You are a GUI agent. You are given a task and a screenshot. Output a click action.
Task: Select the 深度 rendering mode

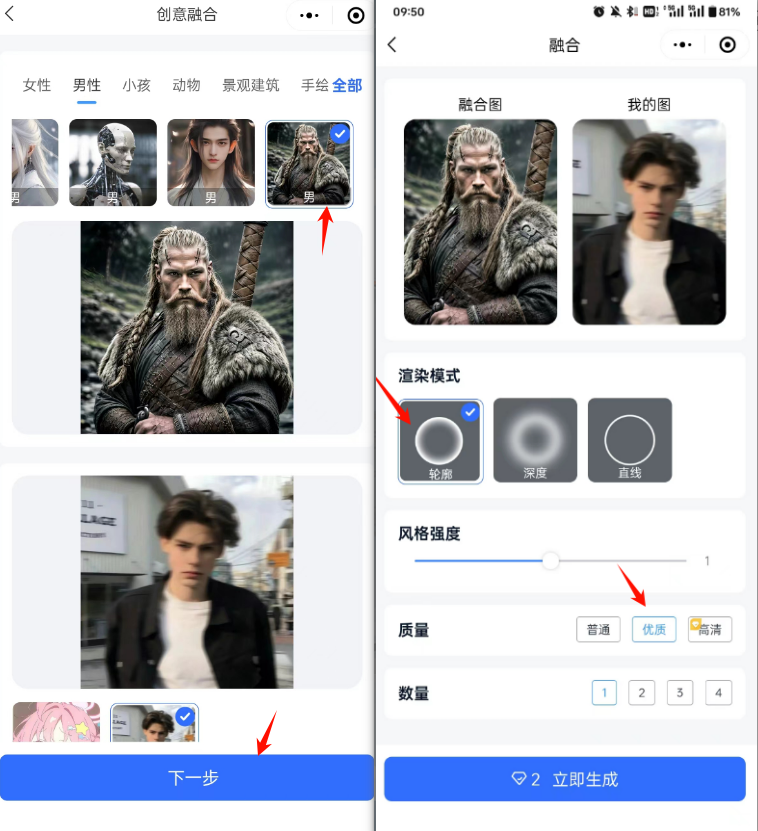coord(535,440)
